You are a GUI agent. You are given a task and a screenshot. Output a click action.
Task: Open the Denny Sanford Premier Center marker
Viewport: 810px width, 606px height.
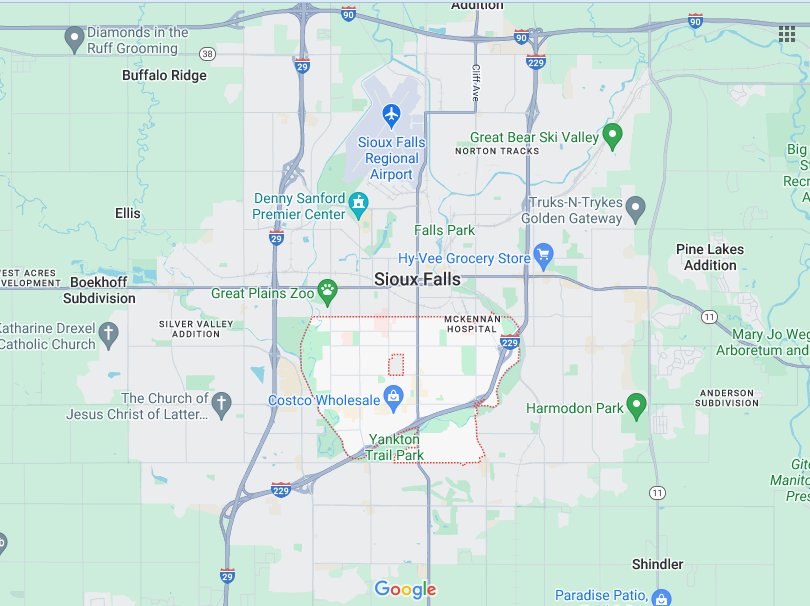(x=359, y=204)
